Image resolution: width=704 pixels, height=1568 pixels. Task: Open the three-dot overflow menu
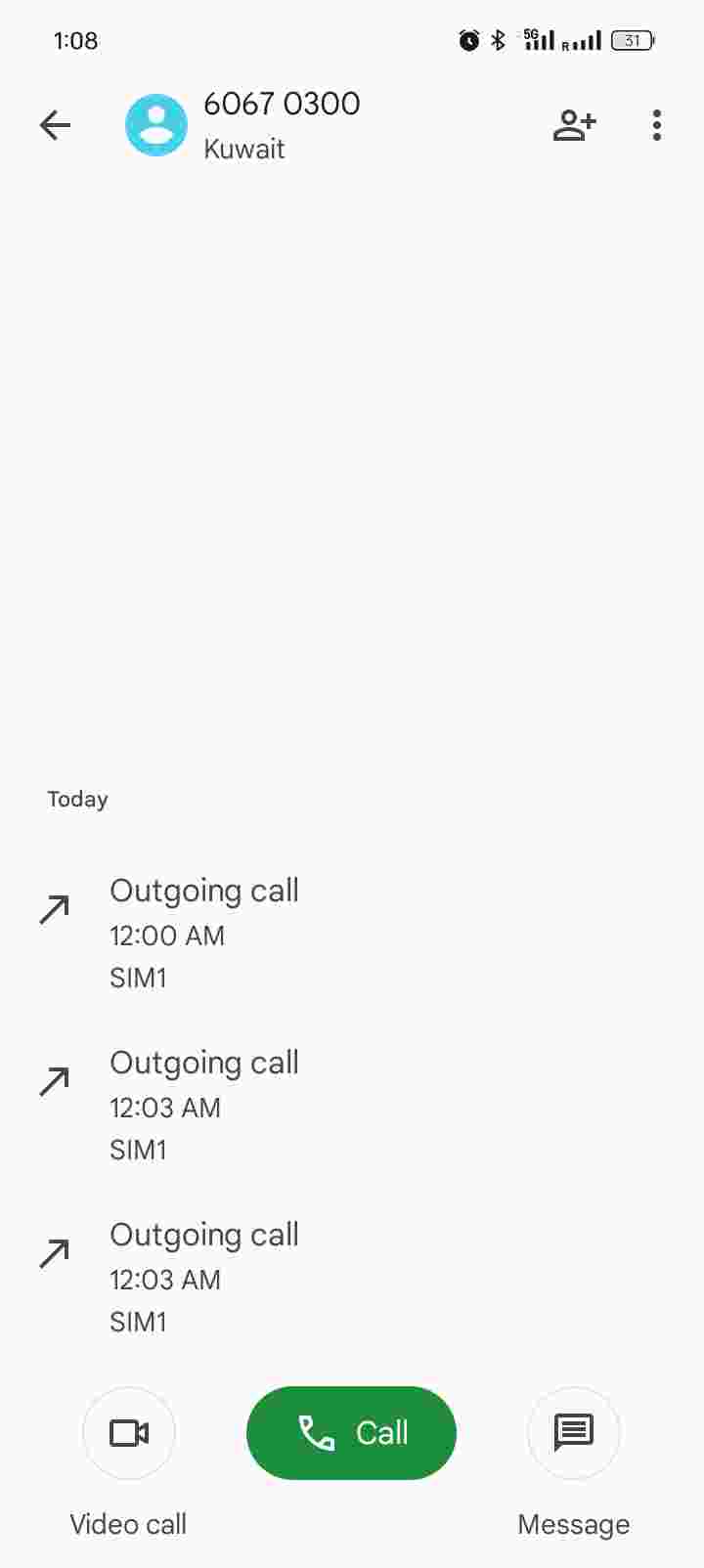tap(657, 125)
